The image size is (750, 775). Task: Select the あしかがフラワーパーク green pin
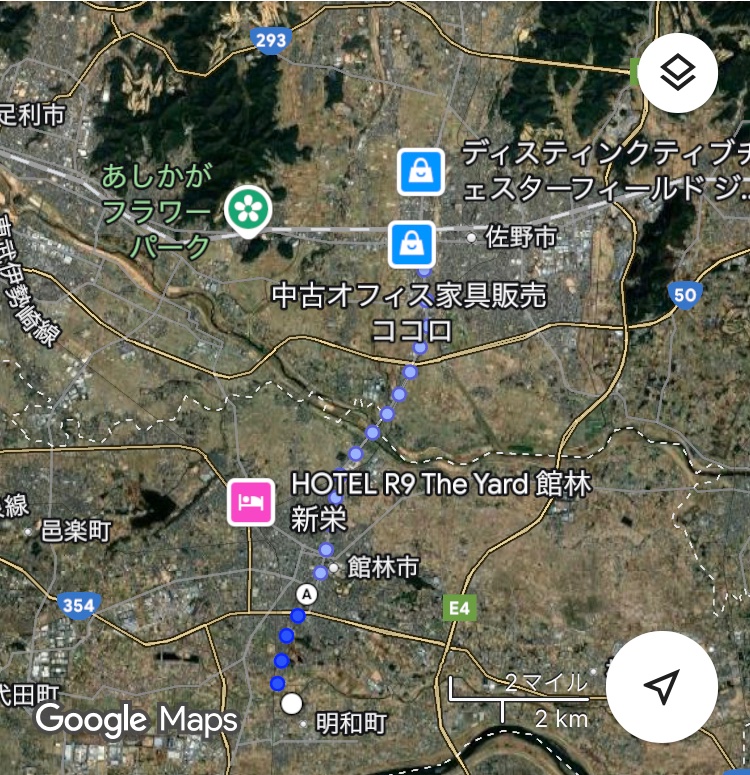(x=247, y=209)
